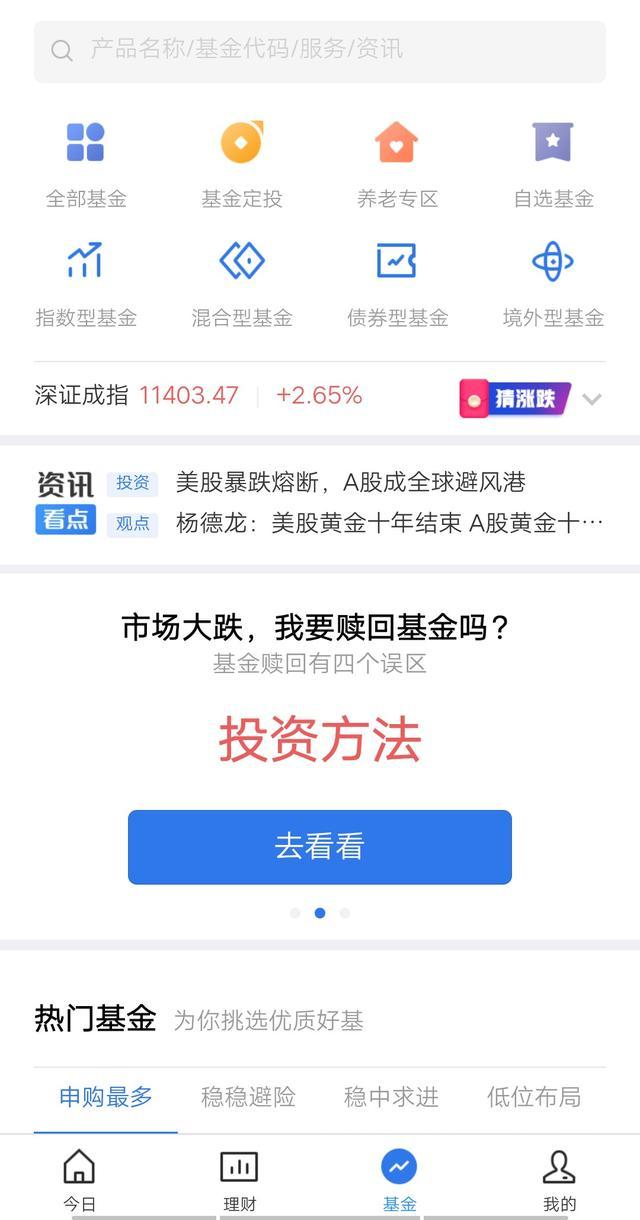Expand the index ticker chevron
The width and height of the screenshot is (640, 1220).
[592, 399]
